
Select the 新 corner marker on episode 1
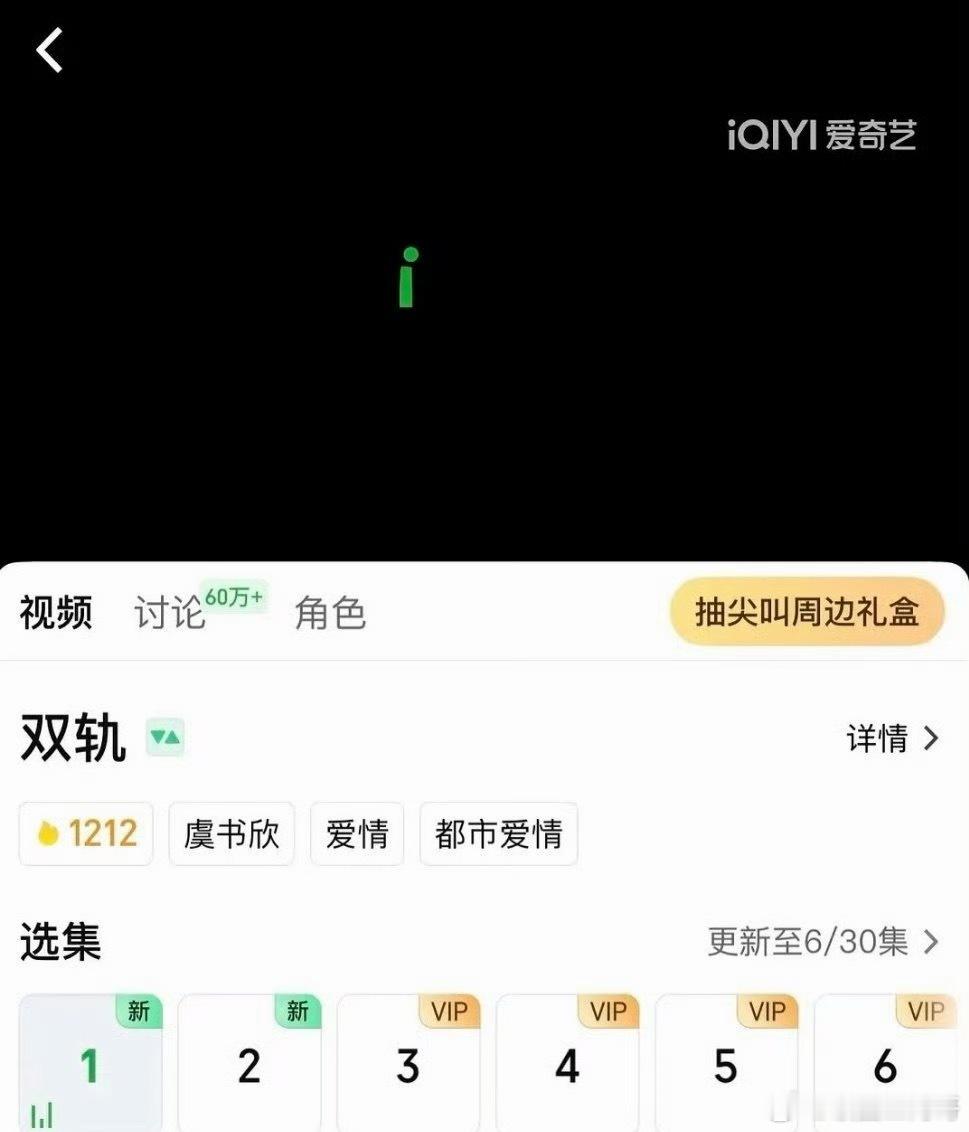137,1012
